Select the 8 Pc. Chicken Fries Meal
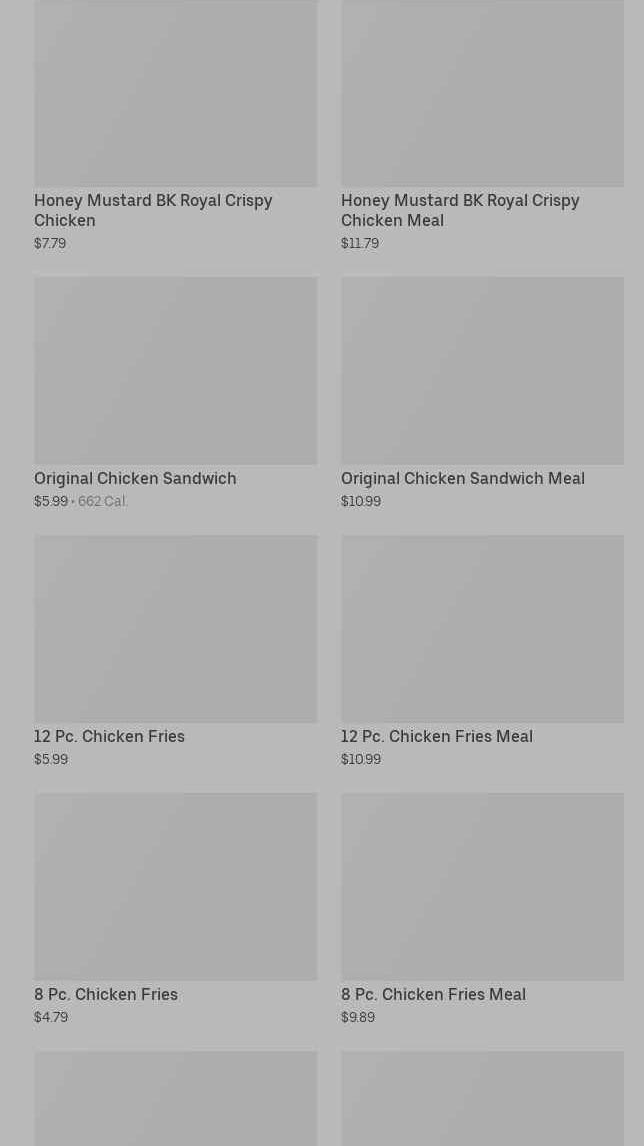The height and width of the screenshot is (1146, 644). (482, 909)
